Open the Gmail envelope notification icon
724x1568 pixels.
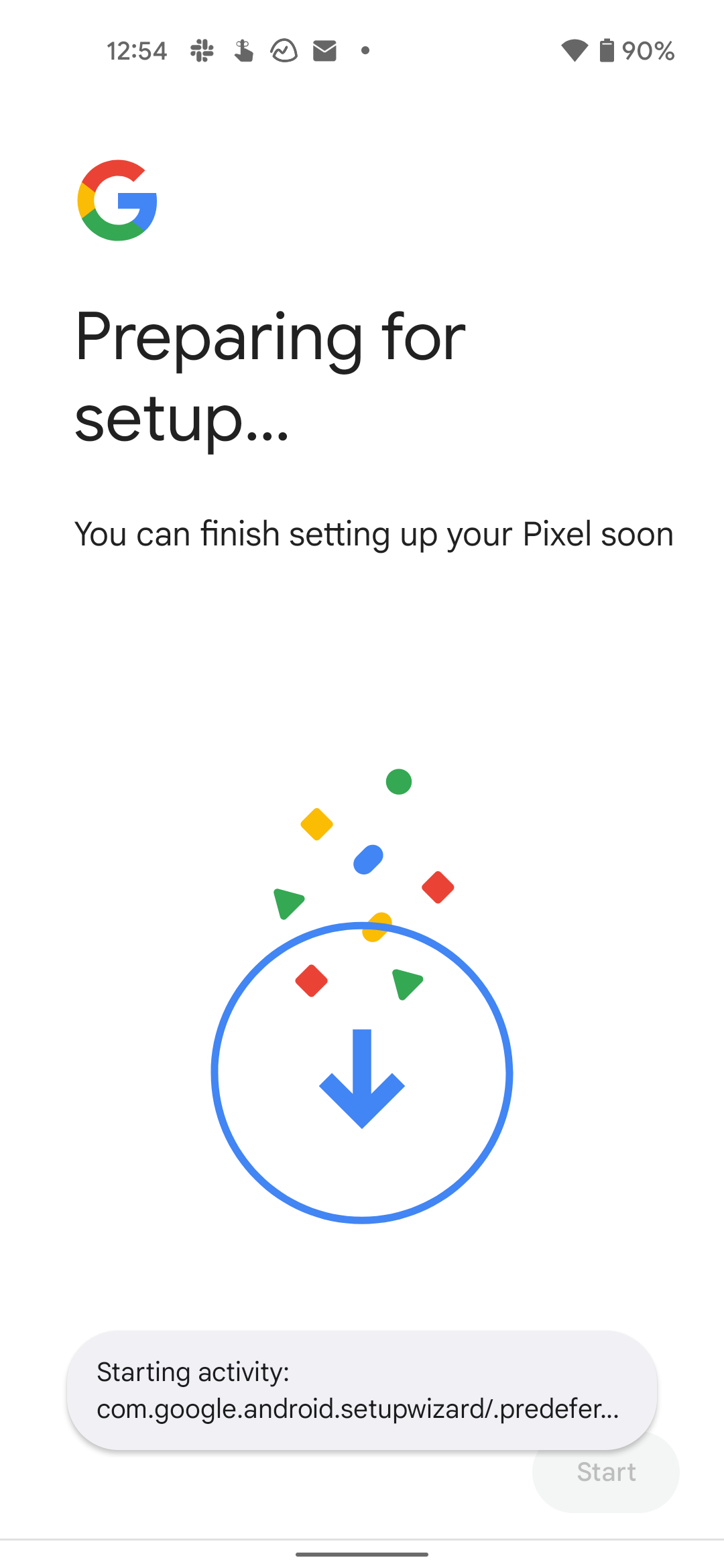coord(323,50)
